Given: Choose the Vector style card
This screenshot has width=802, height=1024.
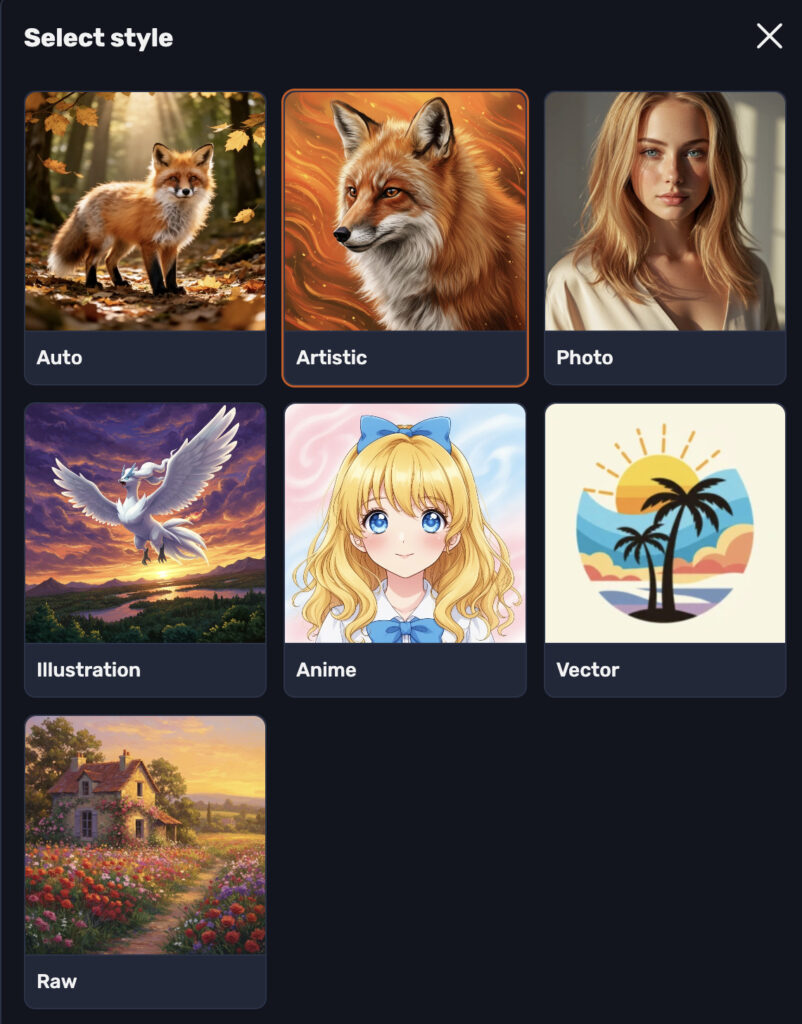Looking at the screenshot, I should pos(665,550).
